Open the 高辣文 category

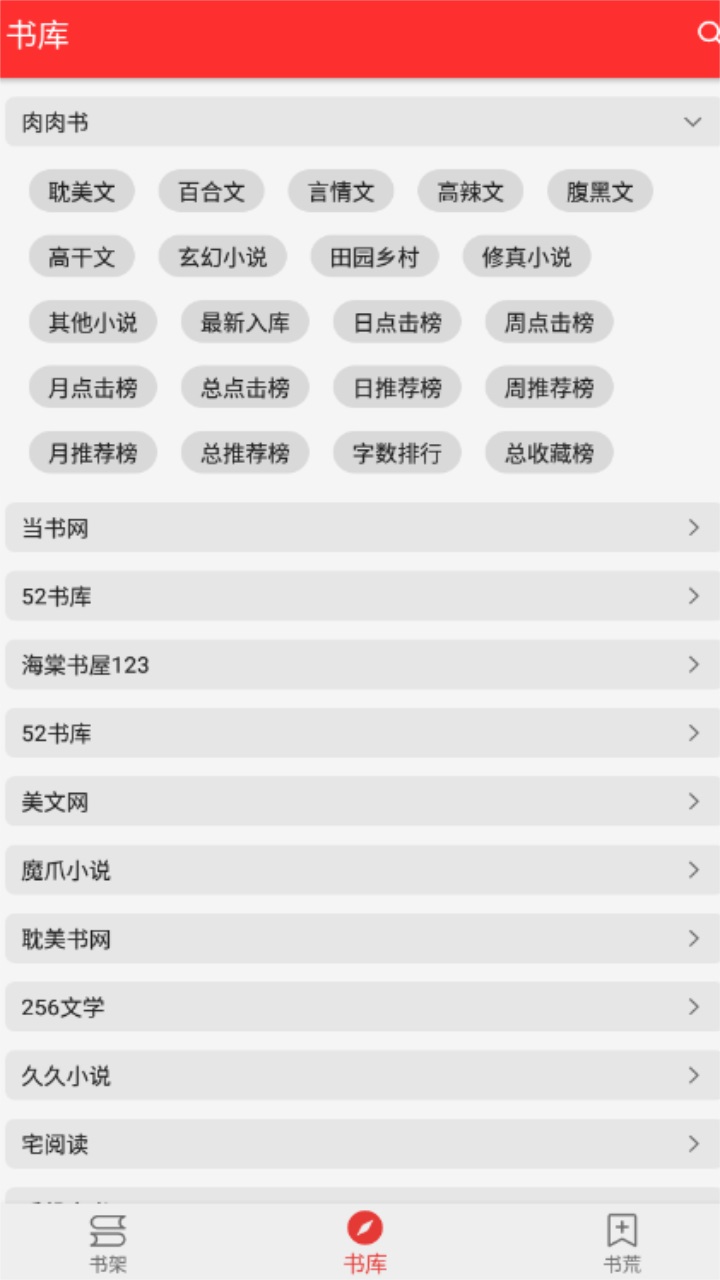pos(469,192)
